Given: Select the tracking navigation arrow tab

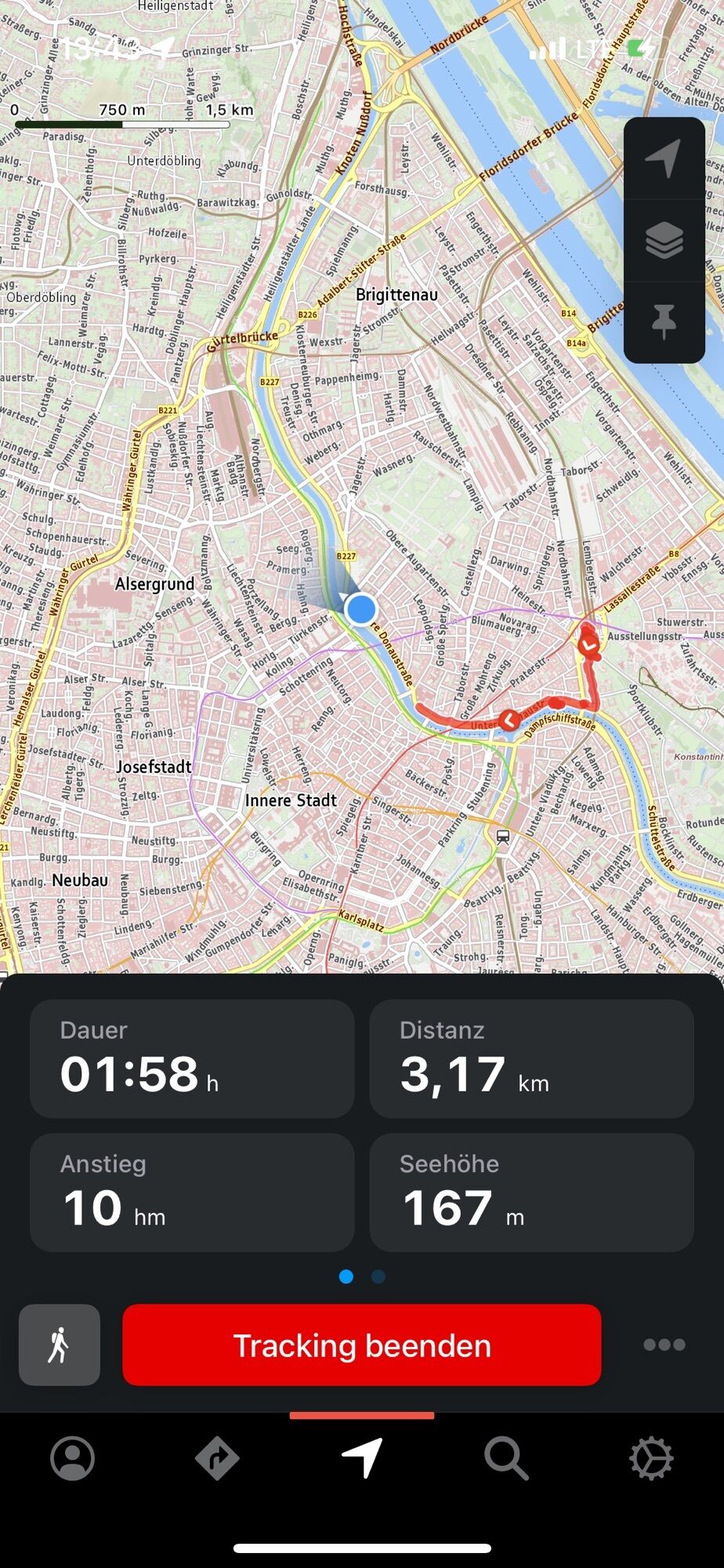Looking at the screenshot, I should [362, 1459].
